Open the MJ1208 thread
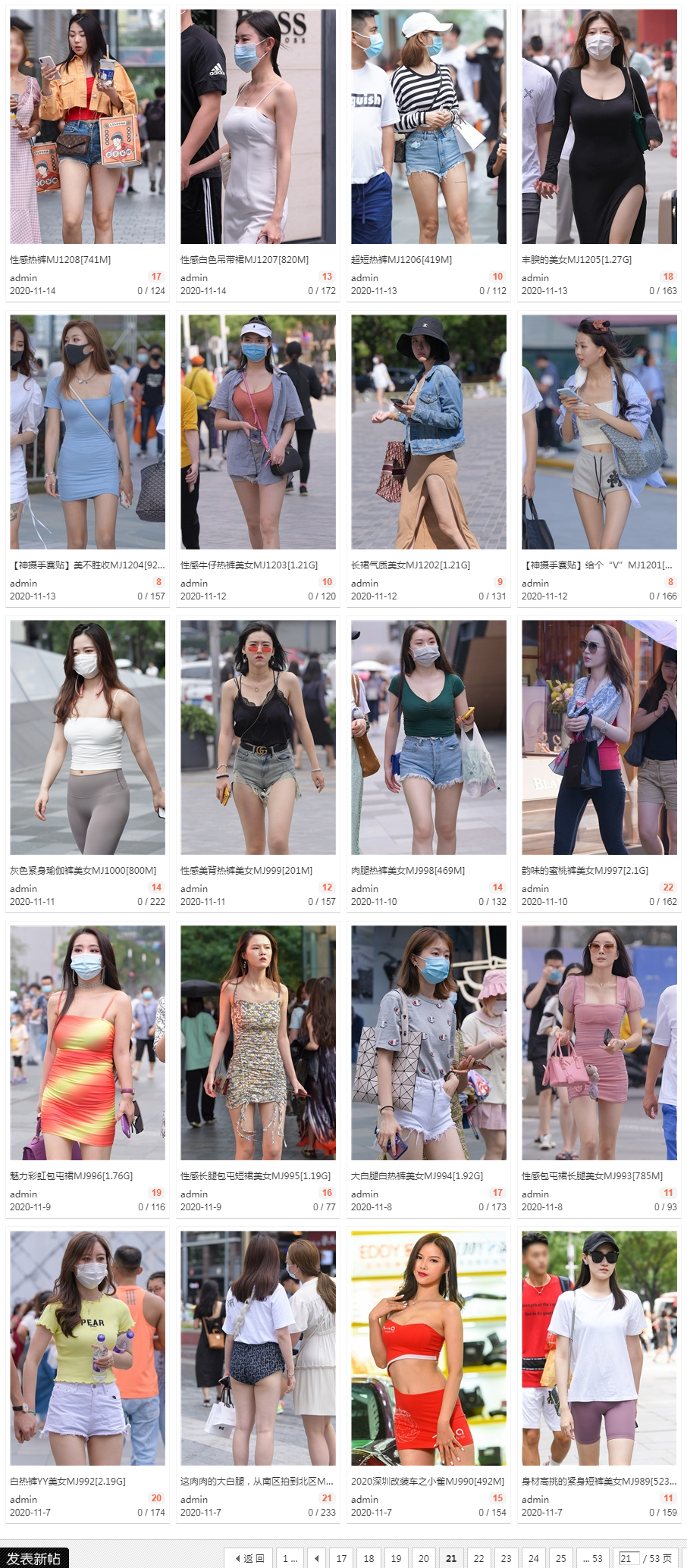The height and width of the screenshot is (1568, 687). coord(61,259)
